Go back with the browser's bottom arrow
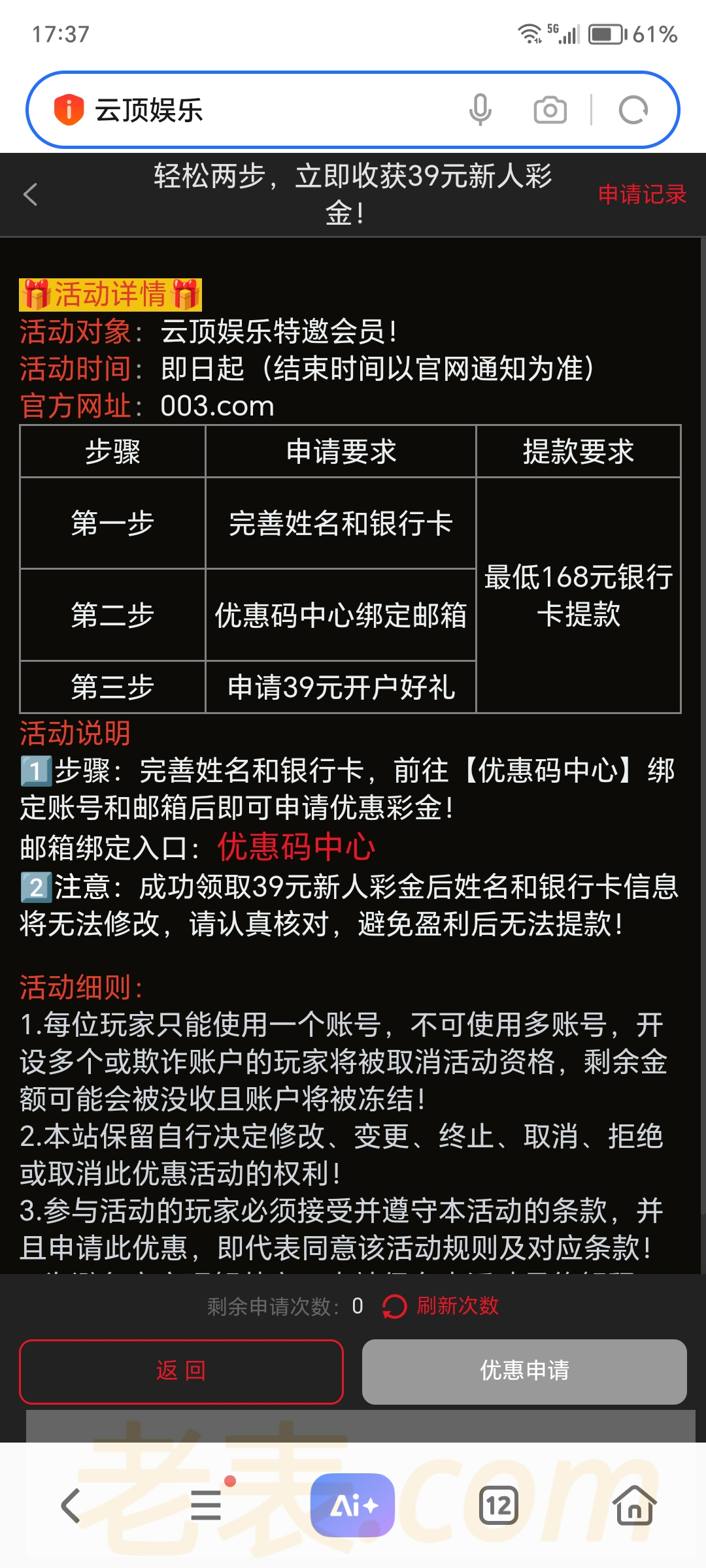706x1568 pixels. tap(71, 1506)
